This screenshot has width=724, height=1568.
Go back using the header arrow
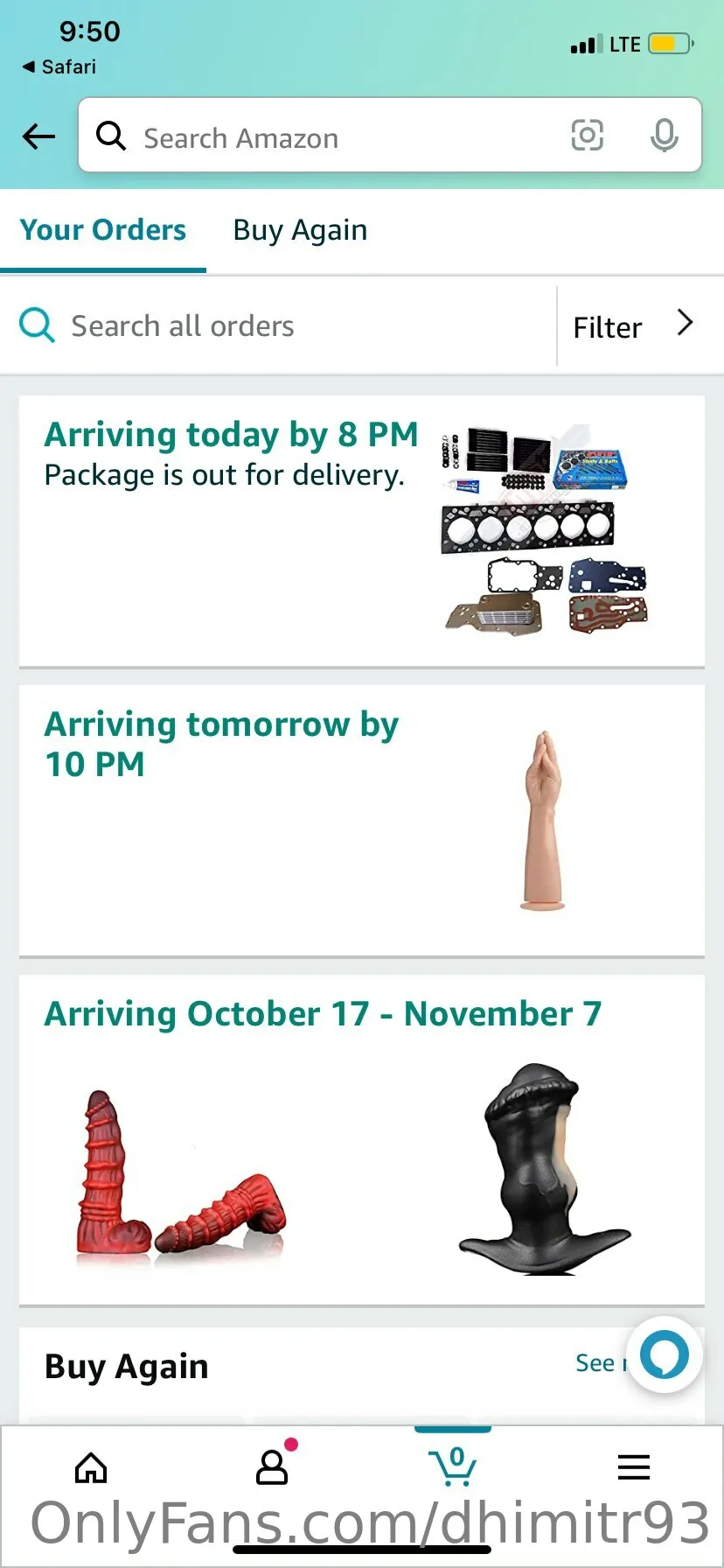(x=38, y=136)
